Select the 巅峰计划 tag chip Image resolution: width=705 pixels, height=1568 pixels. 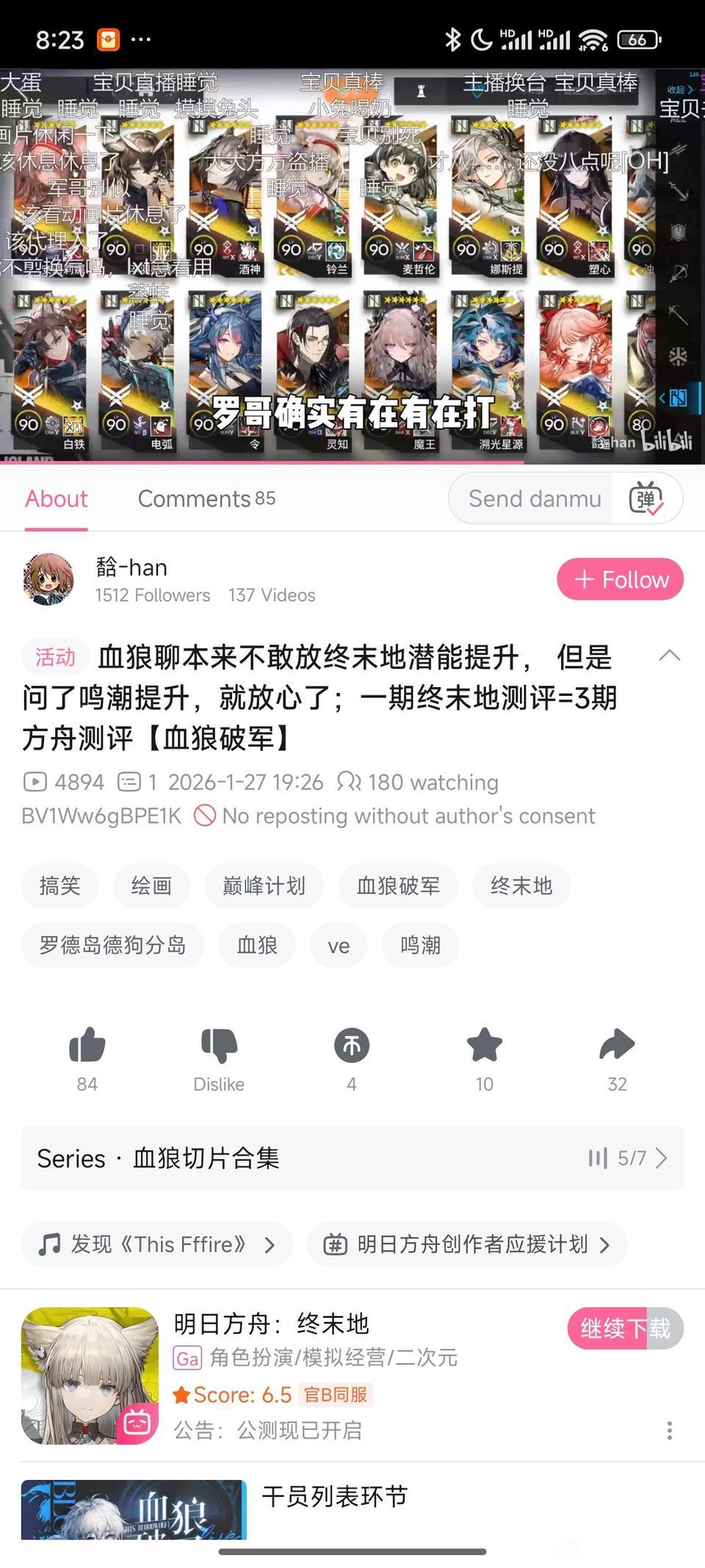click(x=264, y=885)
